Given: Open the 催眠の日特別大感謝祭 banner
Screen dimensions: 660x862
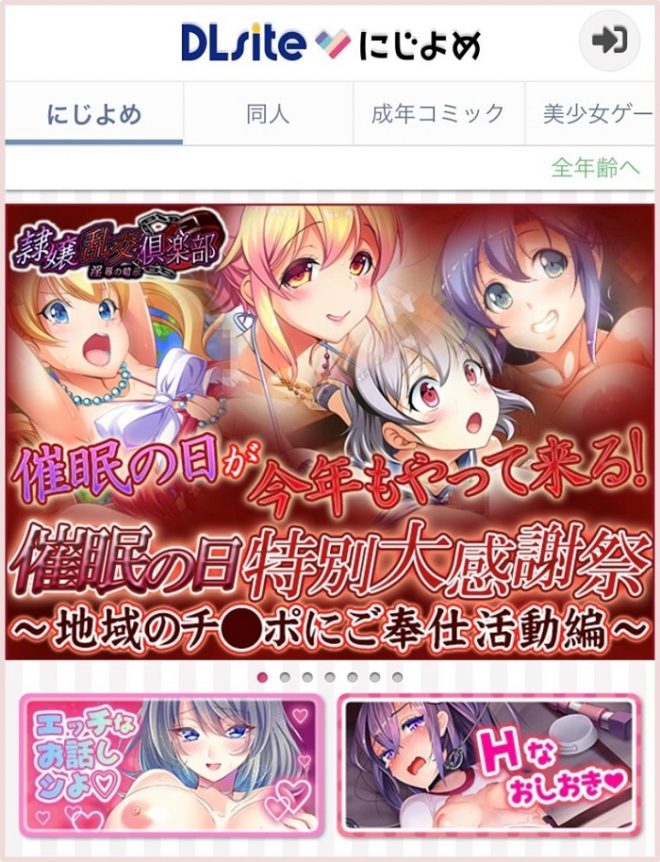Looking at the screenshot, I should click(x=330, y=432).
